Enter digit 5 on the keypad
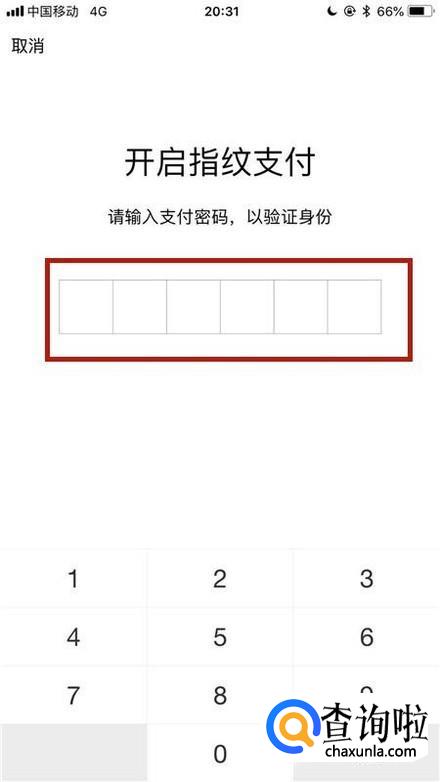This screenshot has width=440, height=782. coord(220,637)
